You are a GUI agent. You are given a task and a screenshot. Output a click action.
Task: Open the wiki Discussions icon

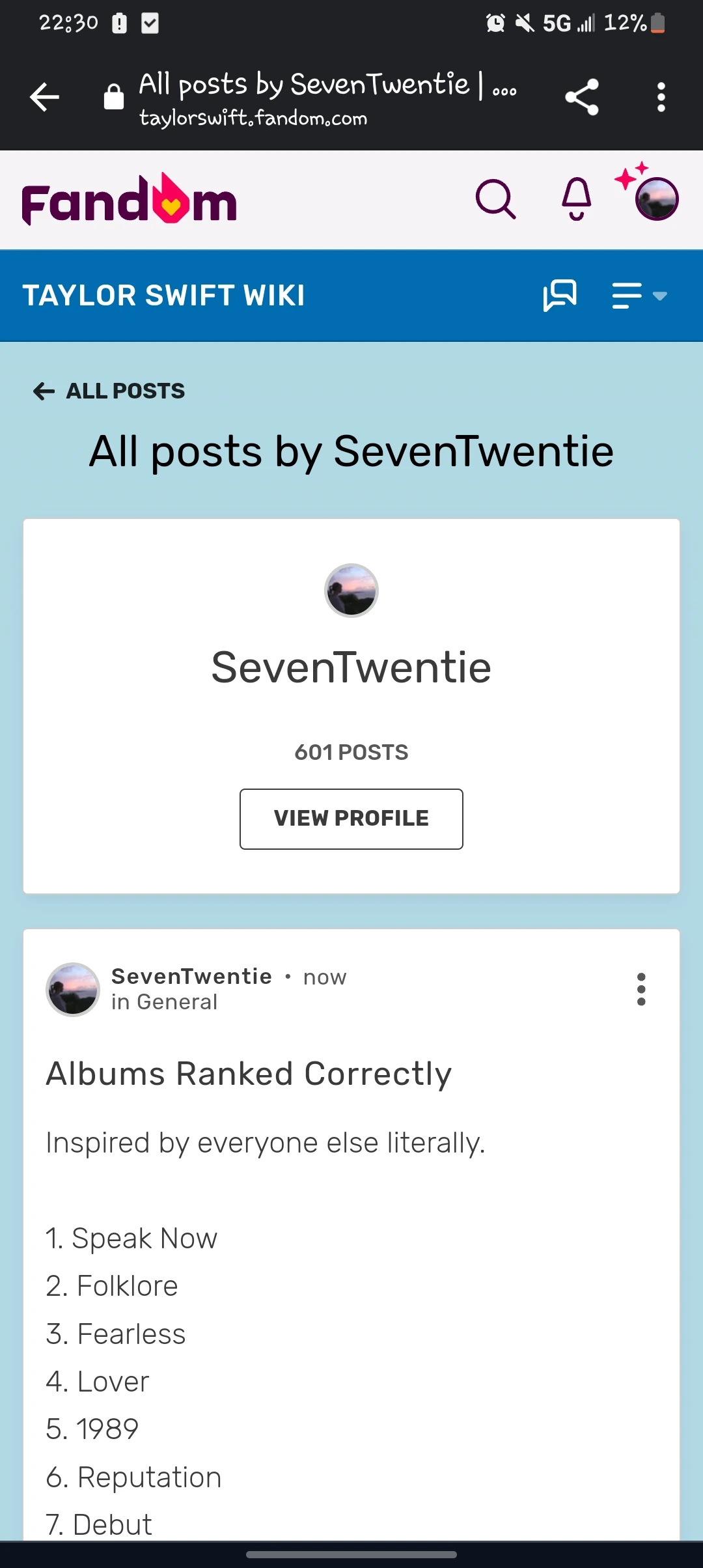pos(560,295)
